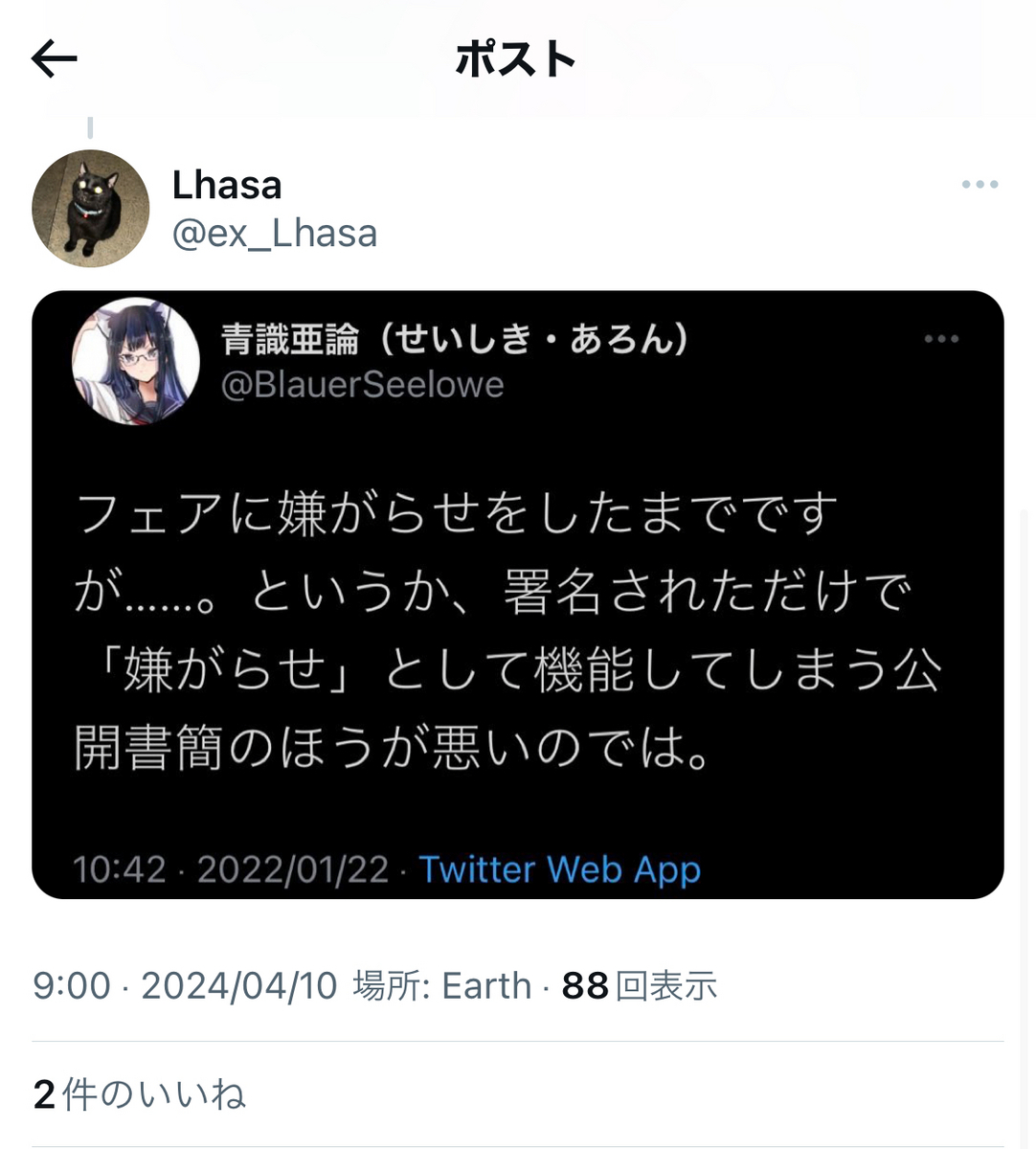Open the Lhasa @ex_Lhasa profile name
The image size is (1036, 1149).
[x=227, y=186]
